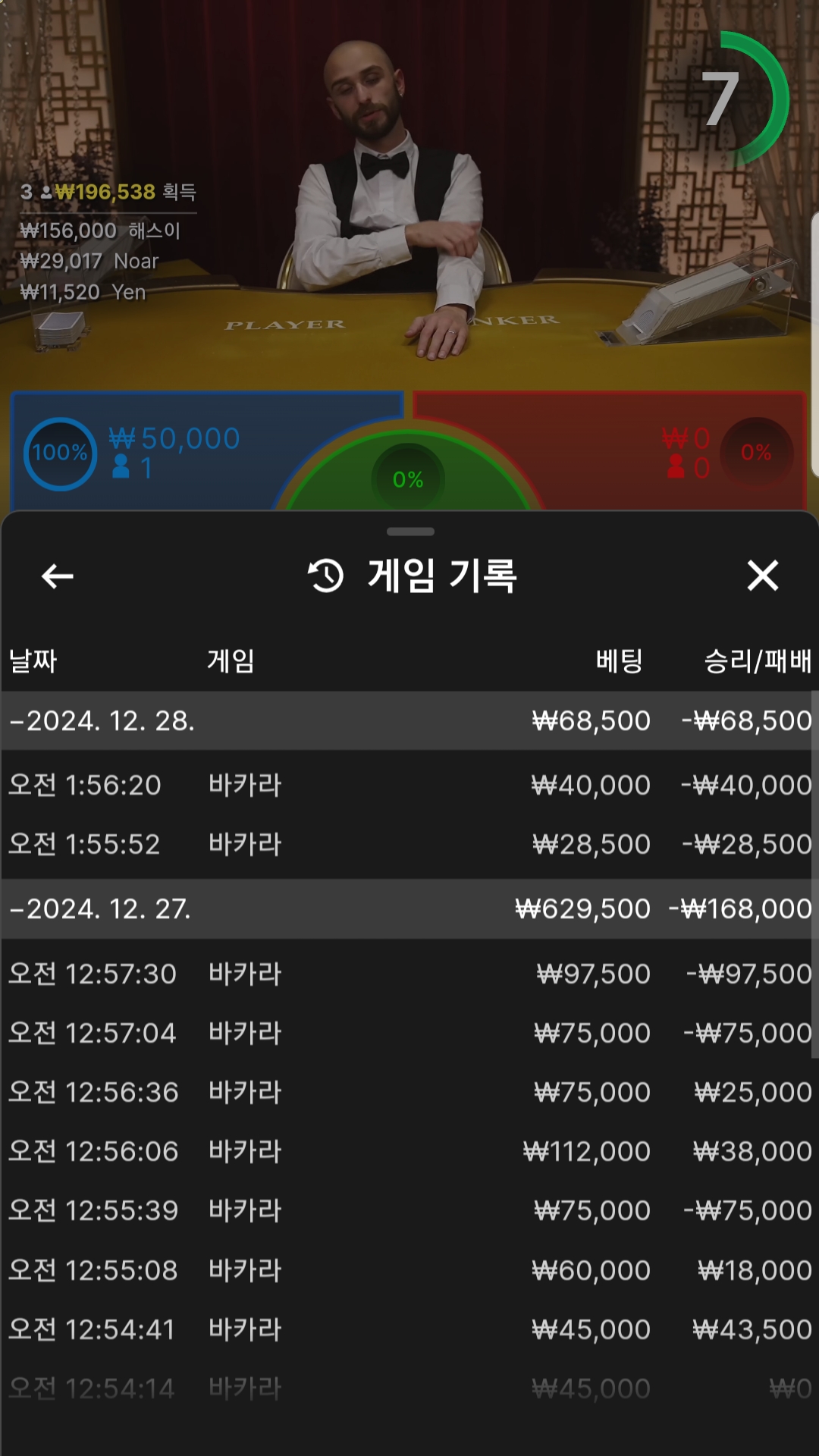This screenshot has height=1456, width=819.
Task: Open the 오전 1:55:52 바카라 record
Action: click(x=409, y=844)
